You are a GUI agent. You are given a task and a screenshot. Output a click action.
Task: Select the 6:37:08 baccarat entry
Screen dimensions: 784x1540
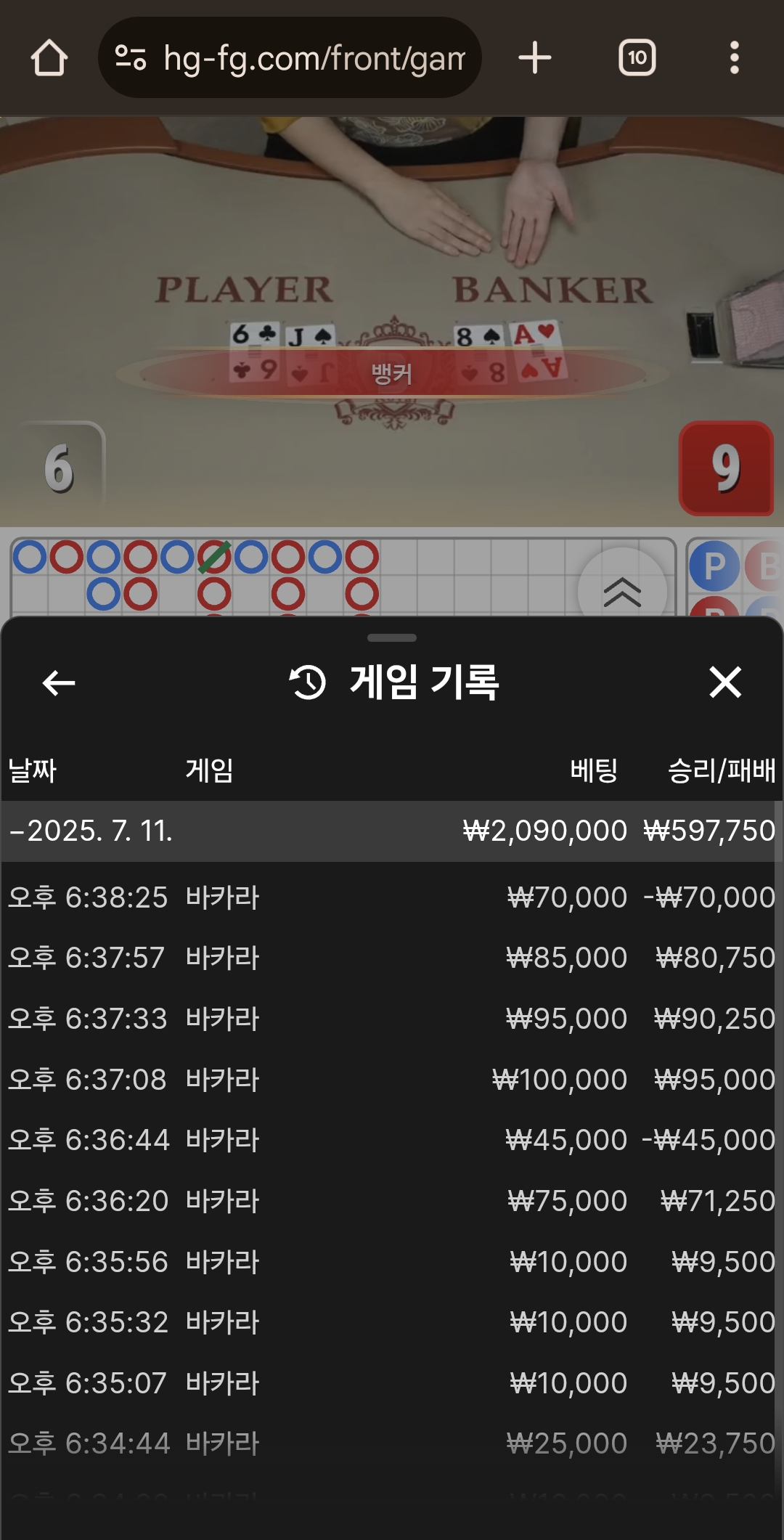point(392,1080)
